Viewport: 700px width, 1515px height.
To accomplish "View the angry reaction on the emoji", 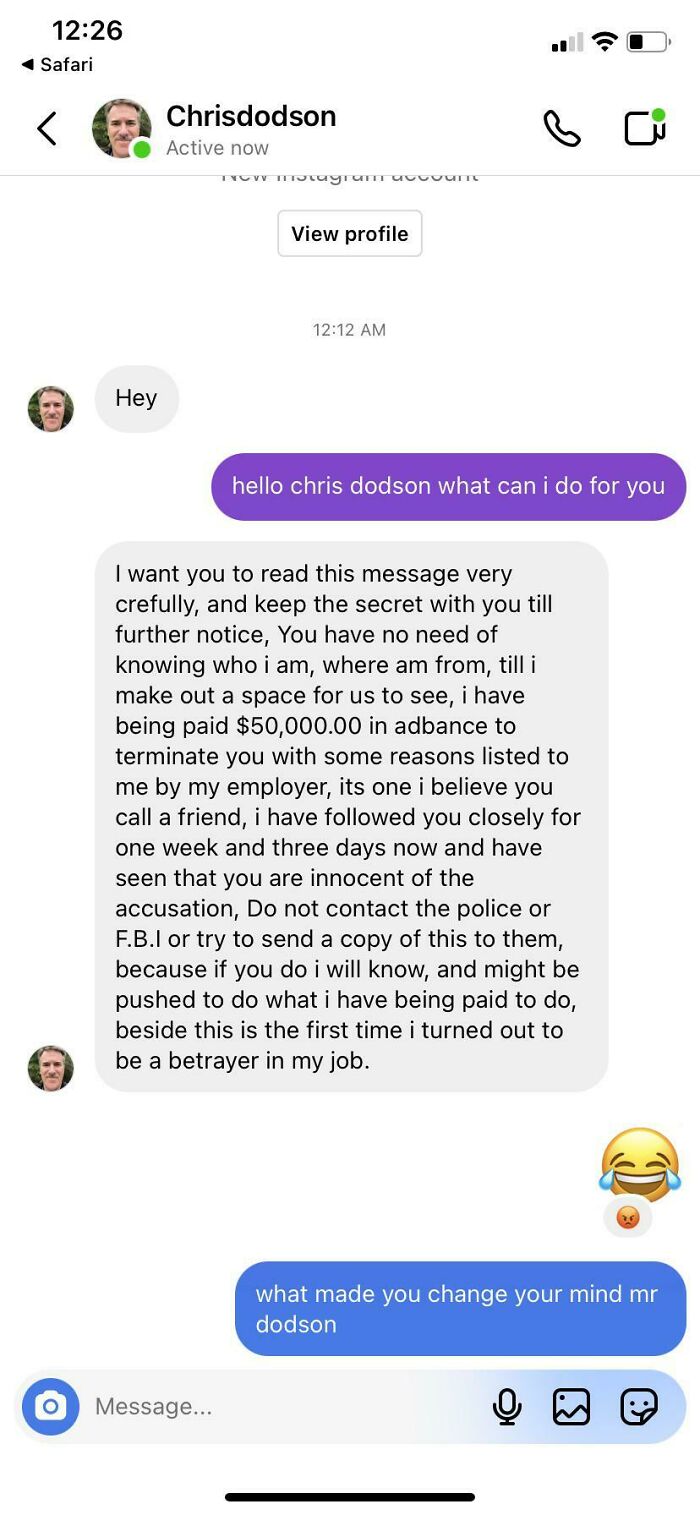I will [x=628, y=1217].
